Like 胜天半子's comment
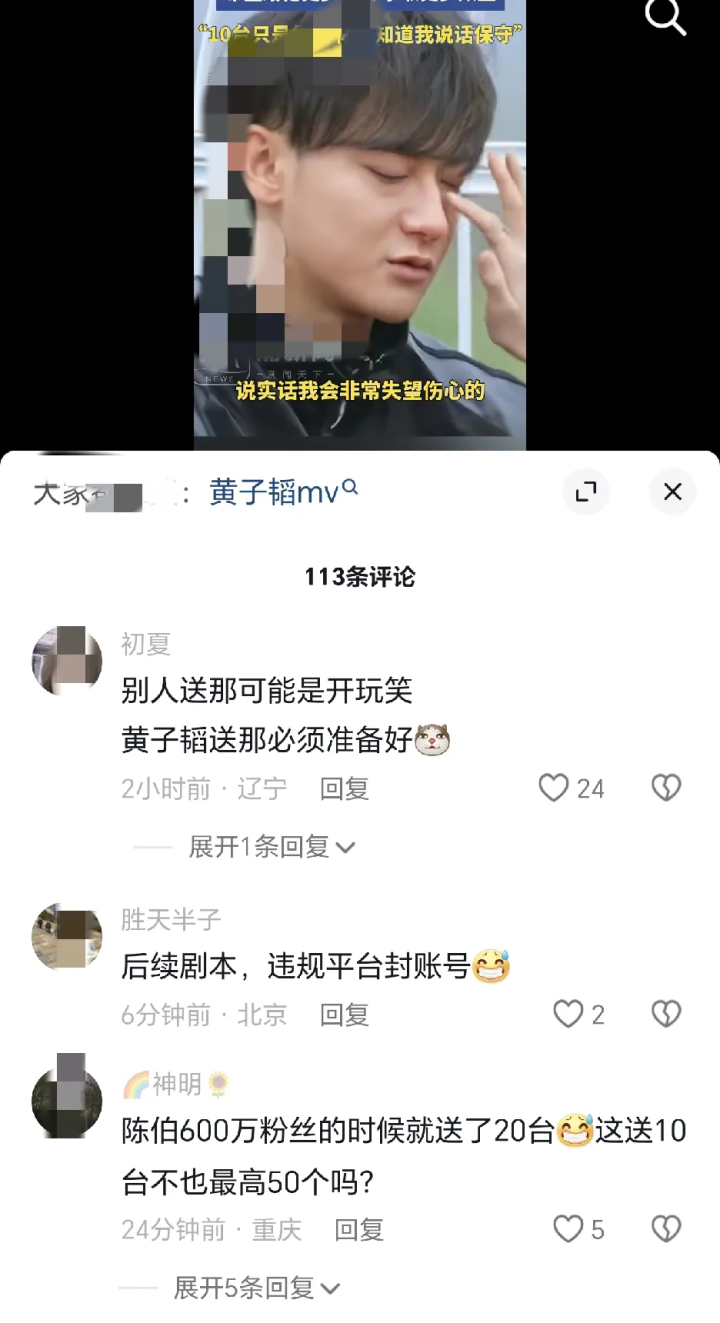The height and width of the screenshot is (1323, 720). pos(579,1015)
